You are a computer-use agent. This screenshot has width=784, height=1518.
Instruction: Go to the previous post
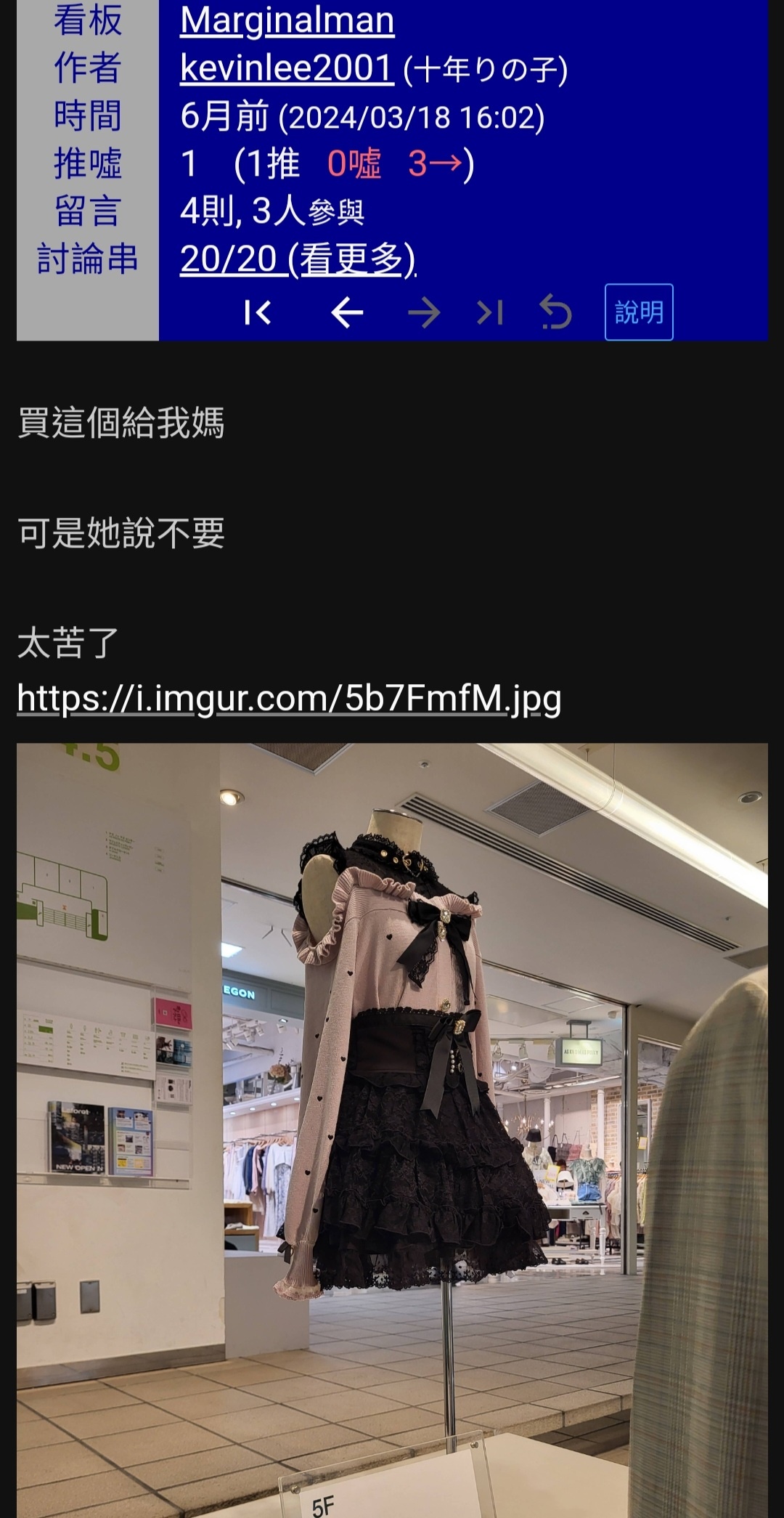[347, 313]
